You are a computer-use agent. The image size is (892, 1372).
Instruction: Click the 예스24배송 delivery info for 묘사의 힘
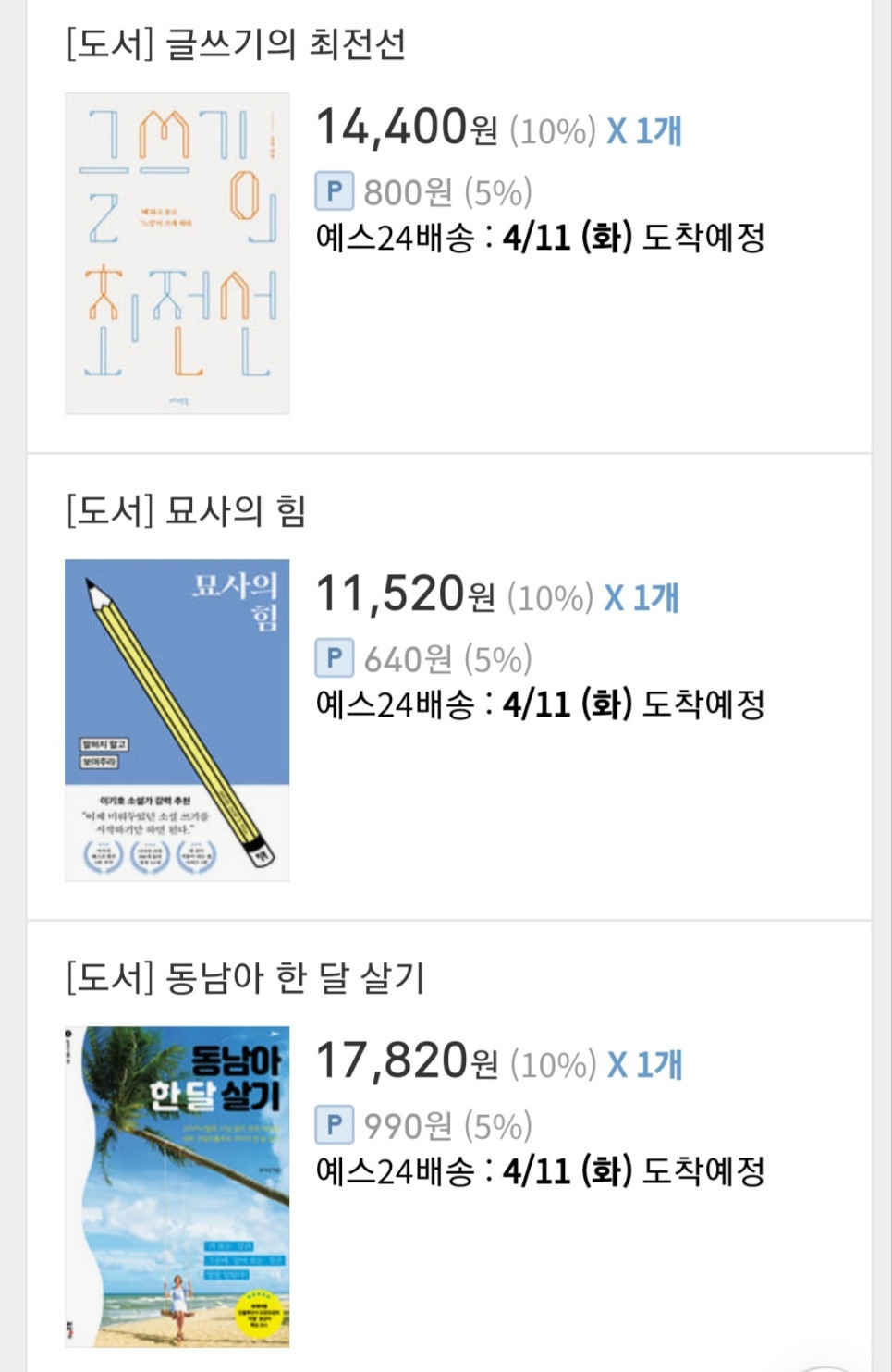point(379,705)
